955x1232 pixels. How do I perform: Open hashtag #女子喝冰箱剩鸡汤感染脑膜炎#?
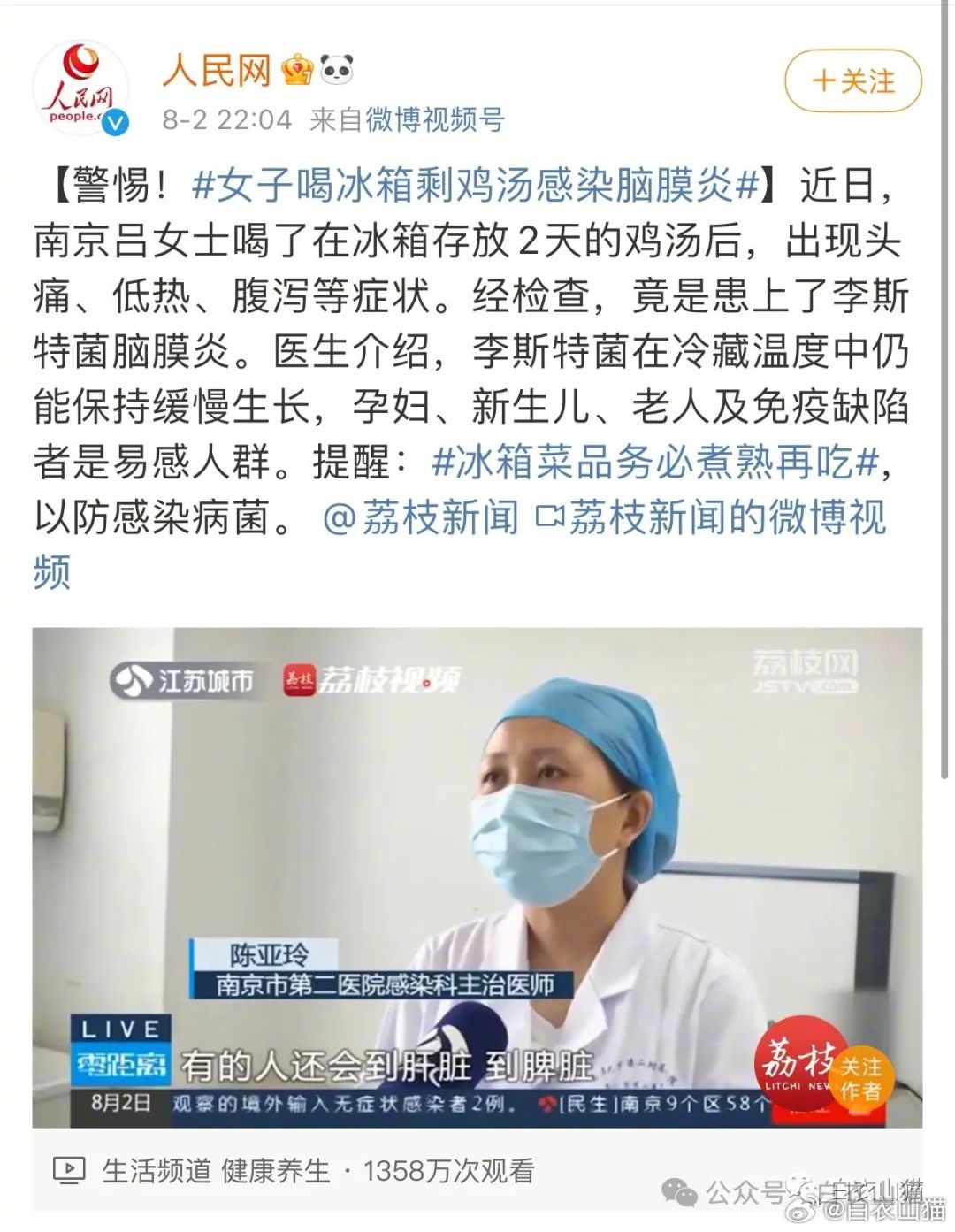point(476,186)
